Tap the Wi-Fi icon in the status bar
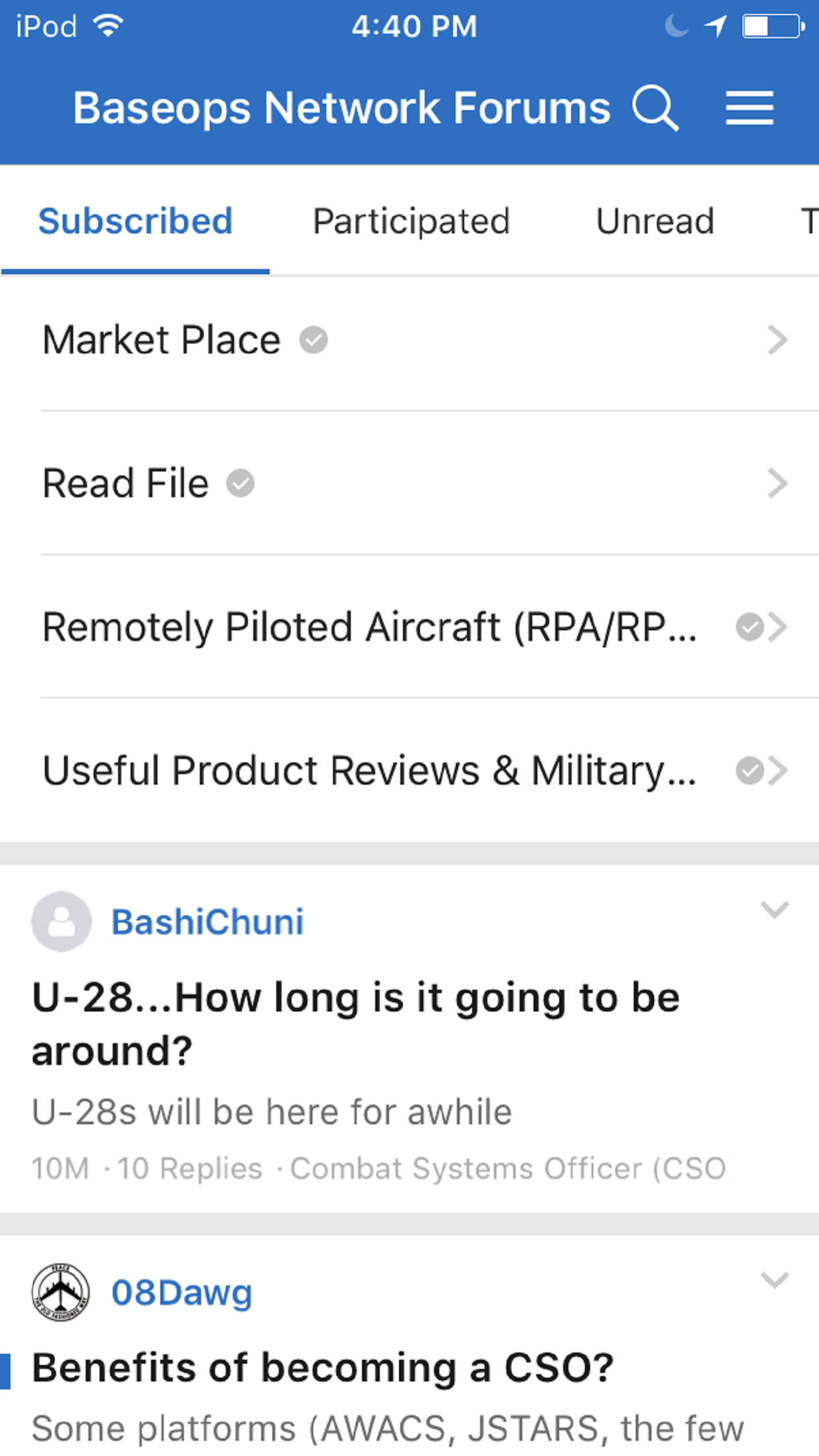819x1456 pixels. coord(107,25)
